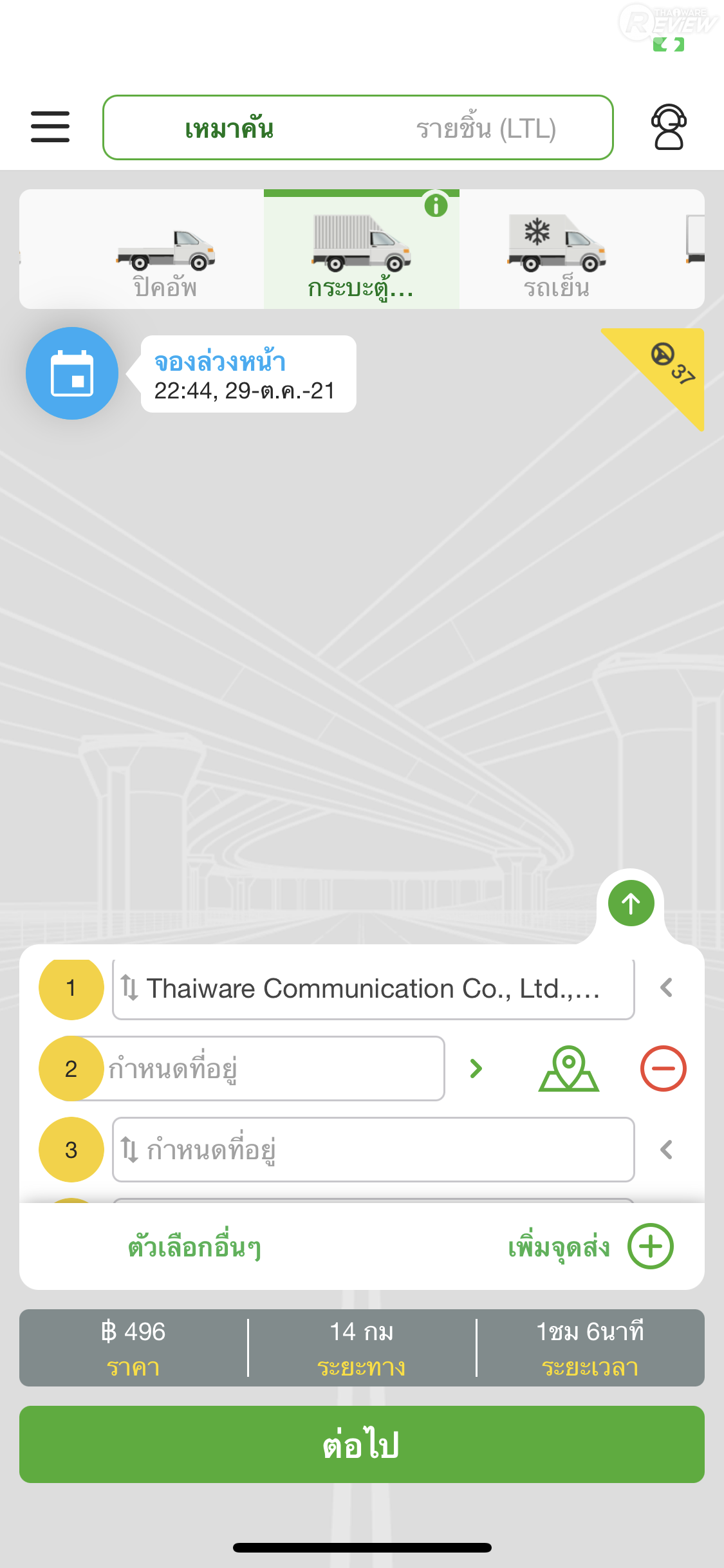
Task: Open ตัวเลือกอื่นๆ other options
Action: pos(194,1247)
